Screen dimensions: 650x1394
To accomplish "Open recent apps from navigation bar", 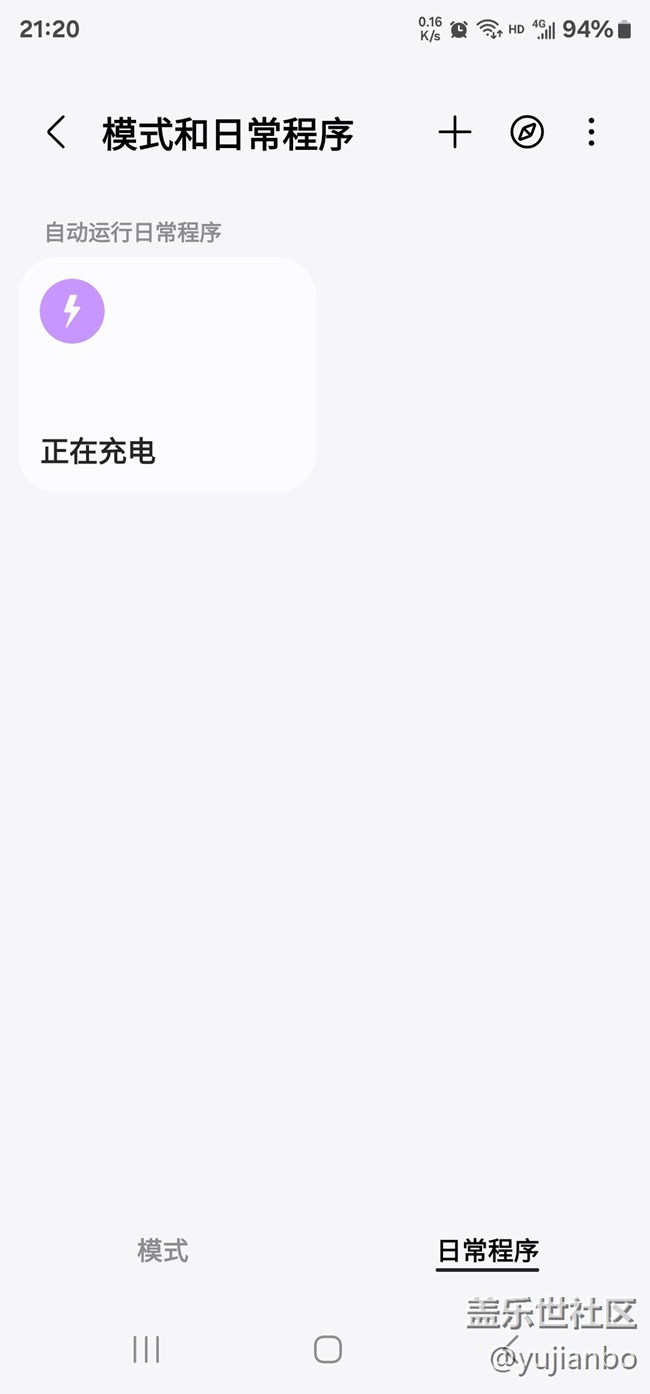I will pos(146,1349).
